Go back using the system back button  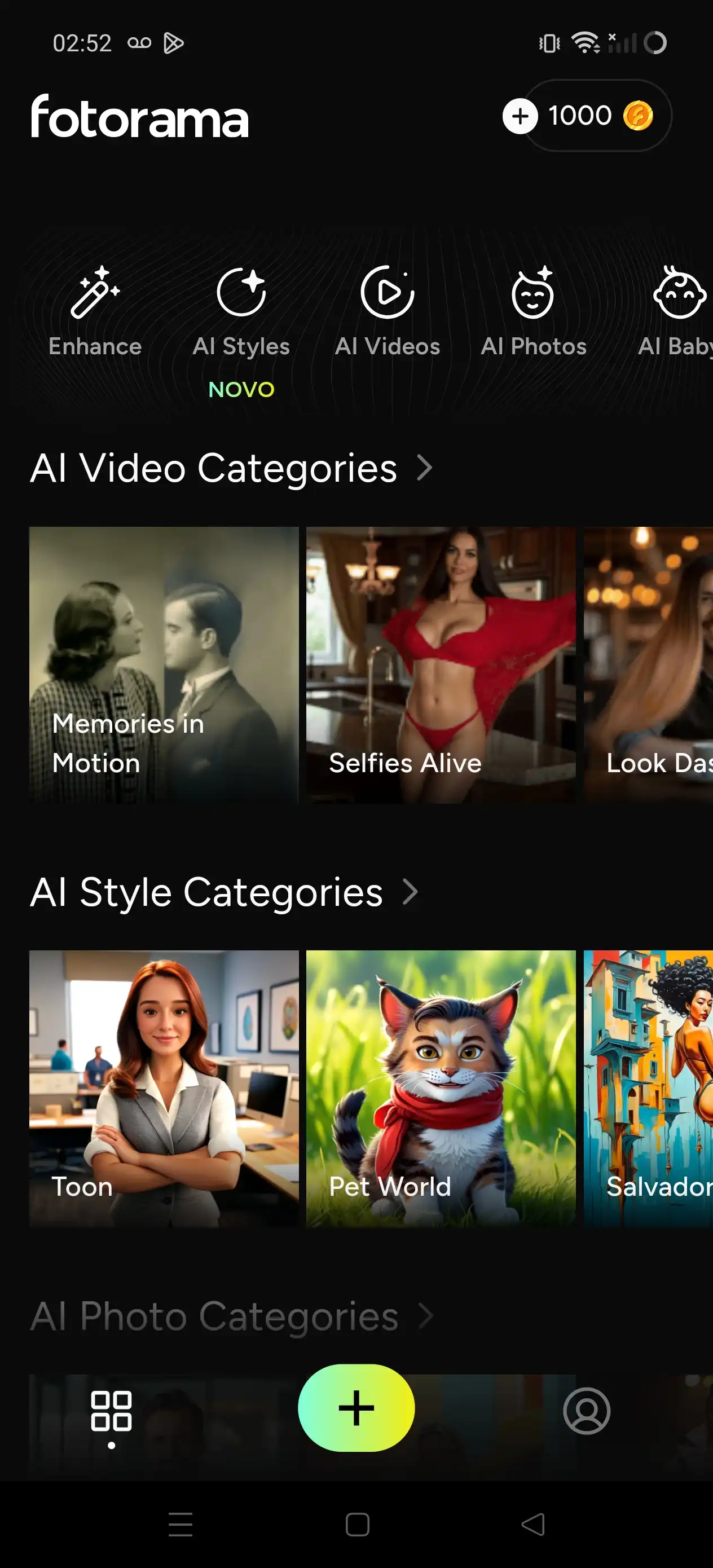(x=532, y=1524)
